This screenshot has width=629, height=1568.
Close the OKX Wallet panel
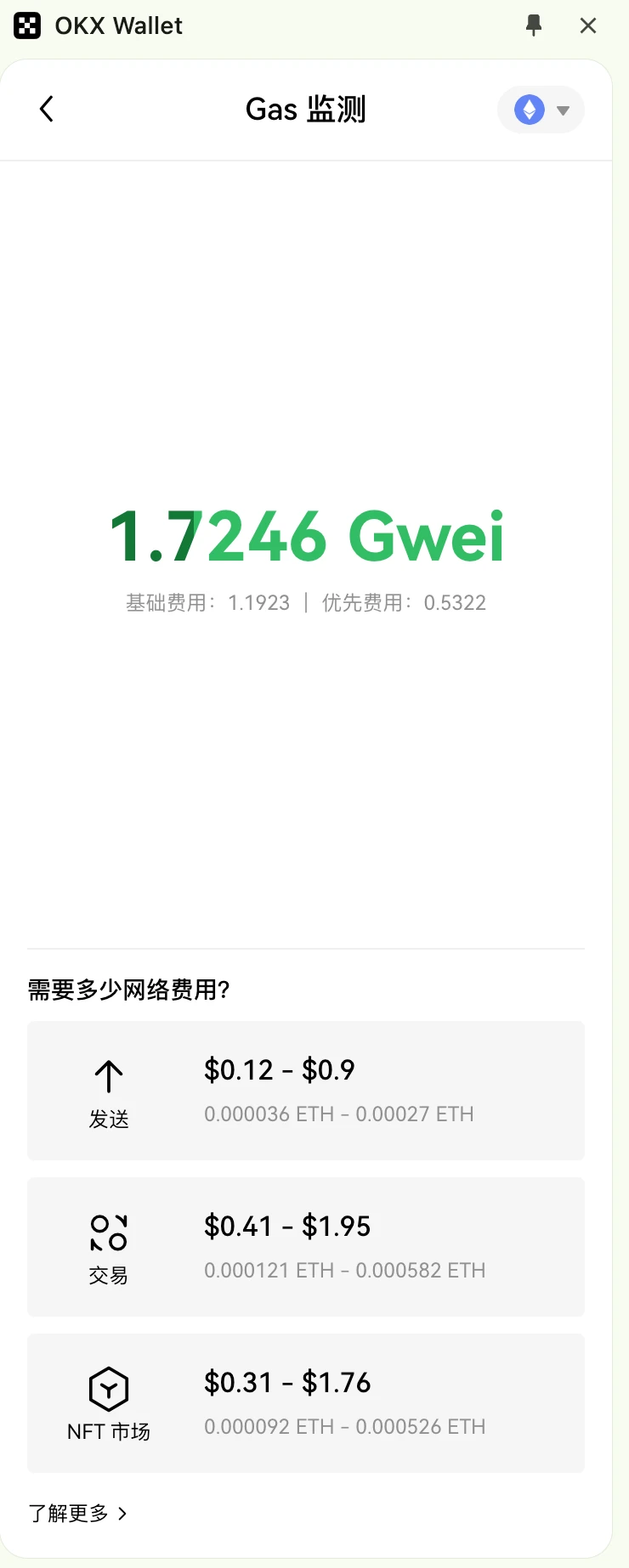[588, 25]
